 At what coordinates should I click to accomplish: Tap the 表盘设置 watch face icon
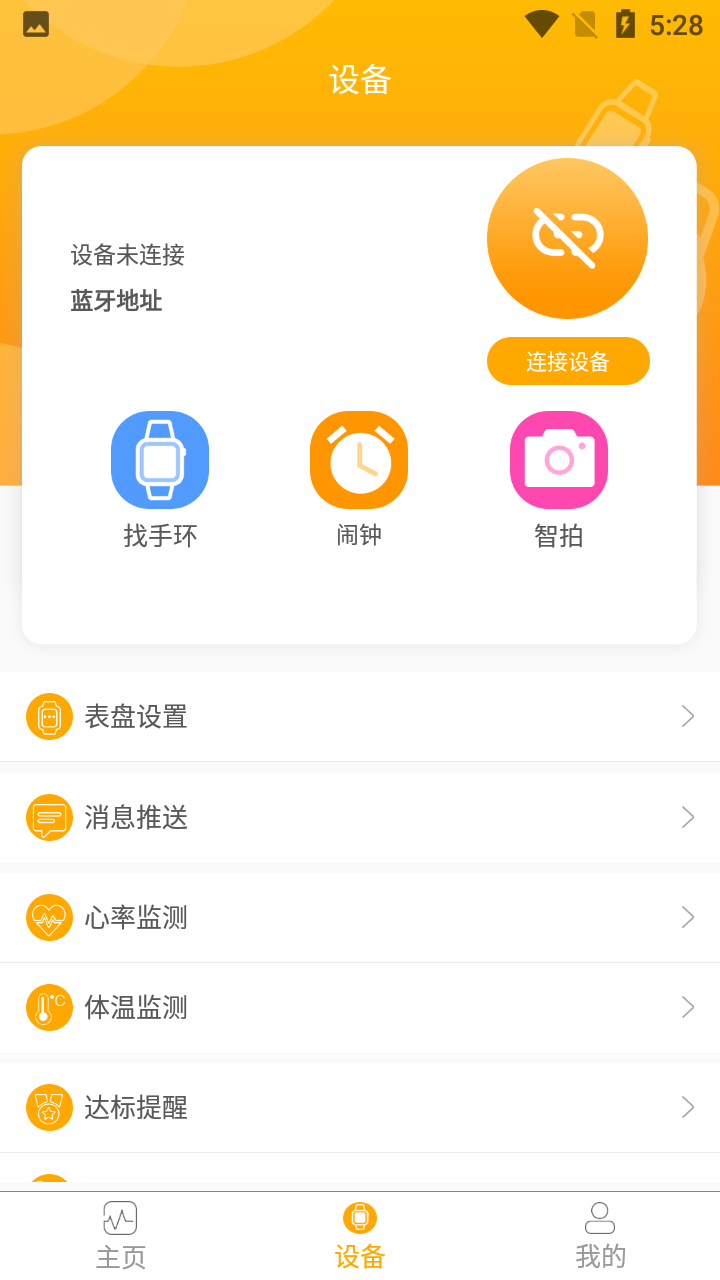(x=49, y=716)
